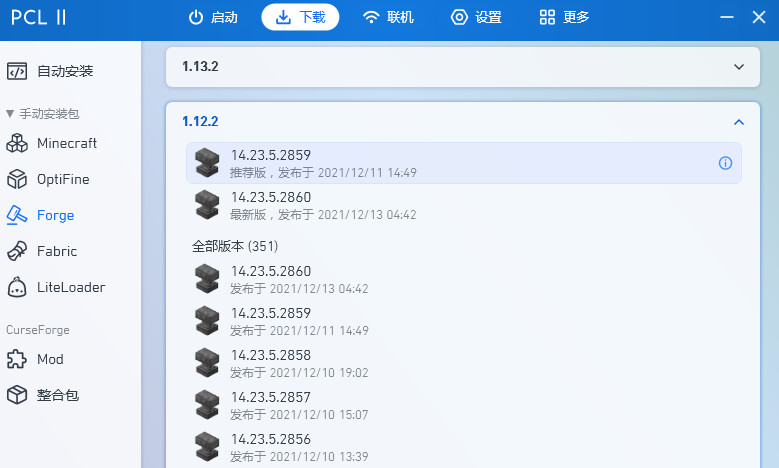This screenshot has height=468, width=779.
Task: Open 整合包 in the sidebar
Action: (x=57, y=395)
